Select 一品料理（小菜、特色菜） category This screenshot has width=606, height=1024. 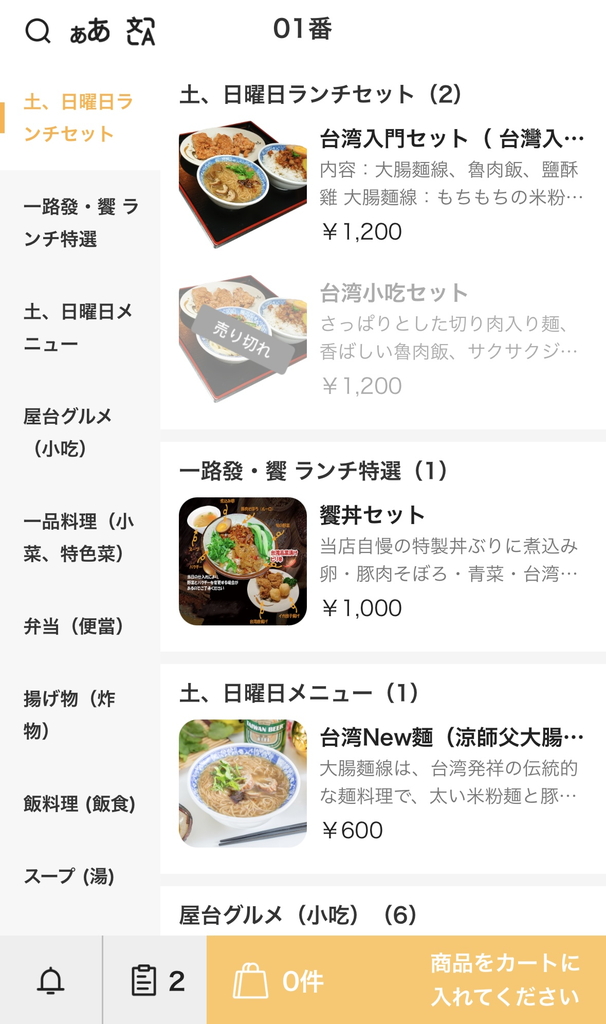coord(80,537)
